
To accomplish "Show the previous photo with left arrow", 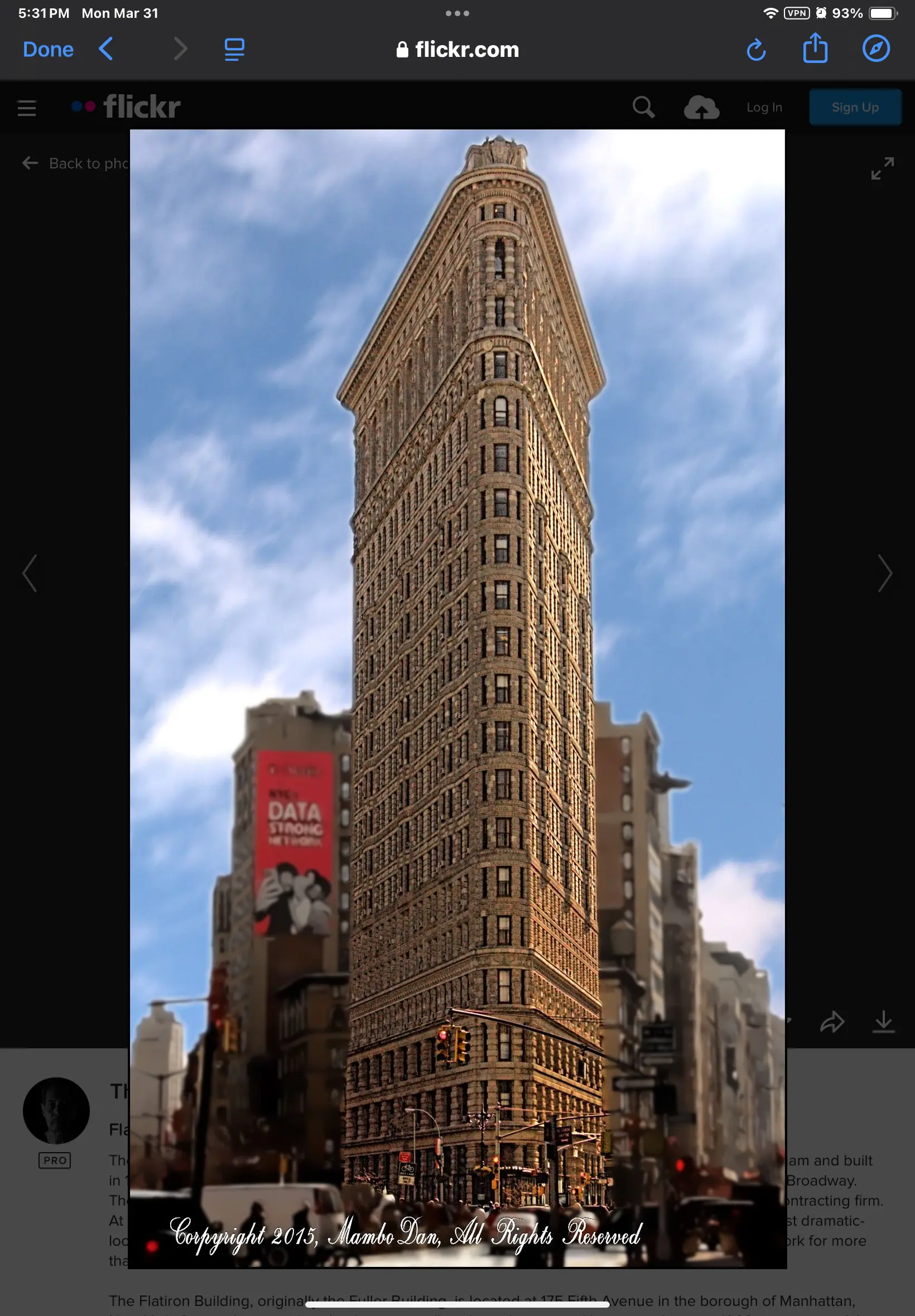I will (30, 573).
